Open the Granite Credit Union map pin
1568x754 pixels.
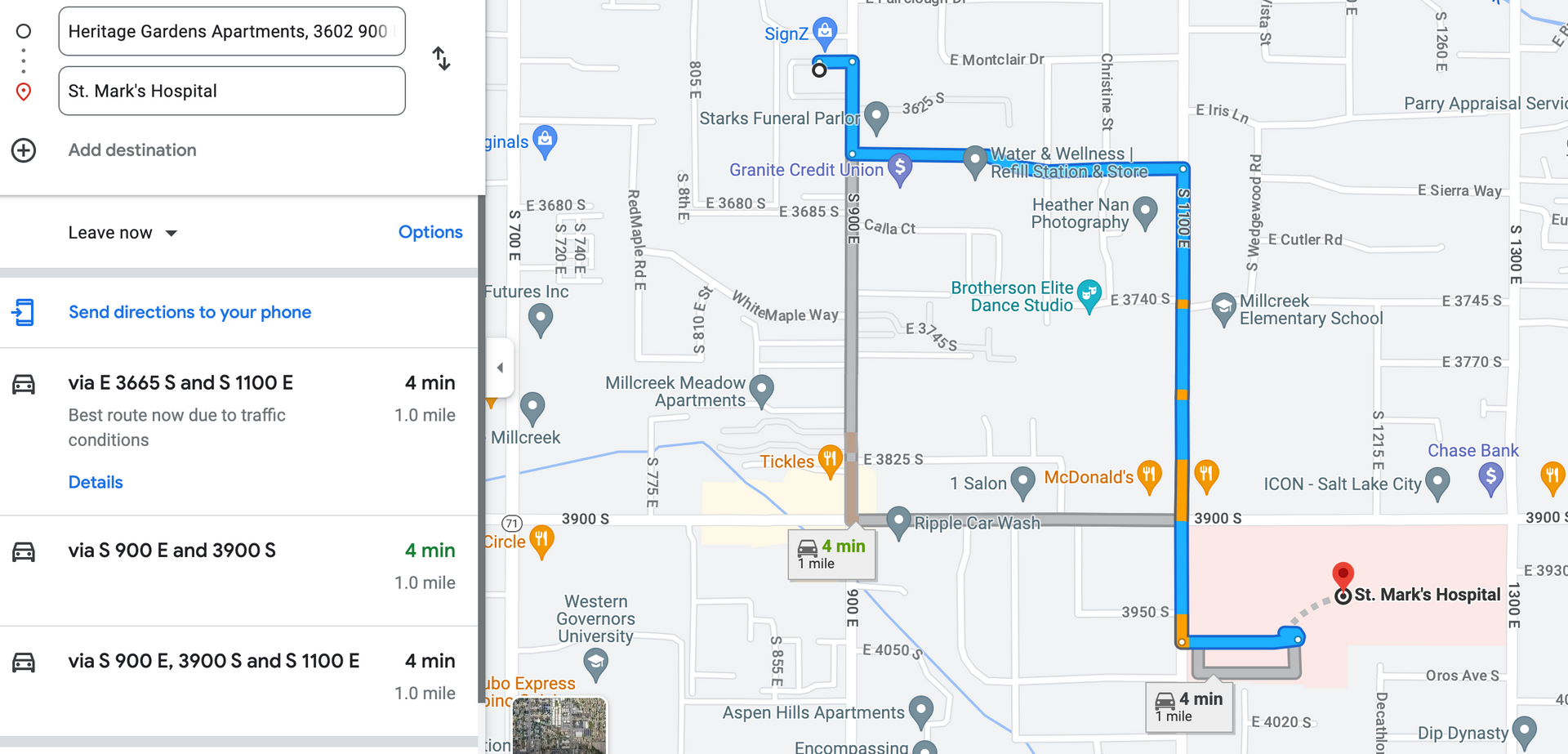[x=899, y=168]
